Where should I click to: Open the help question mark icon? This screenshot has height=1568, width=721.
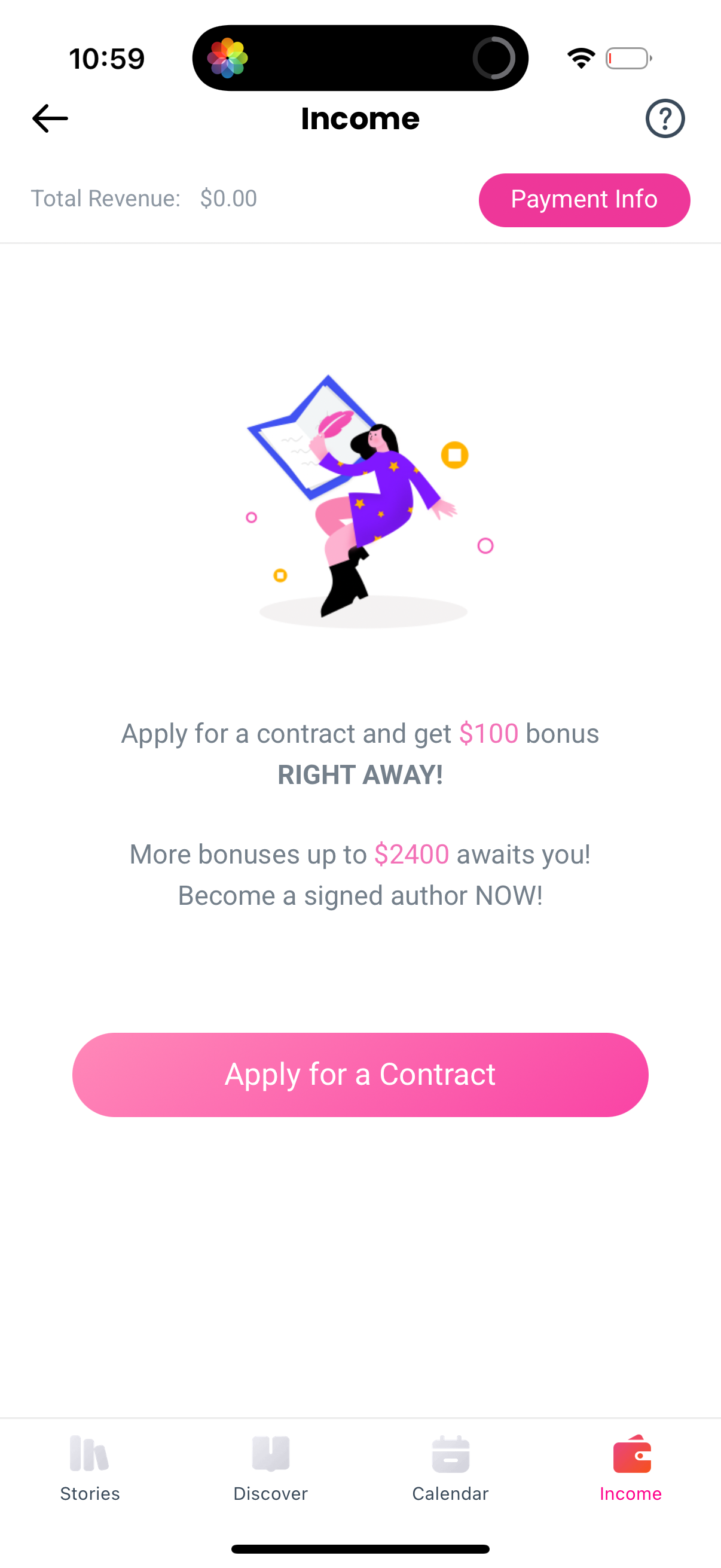tap(664, 118)
